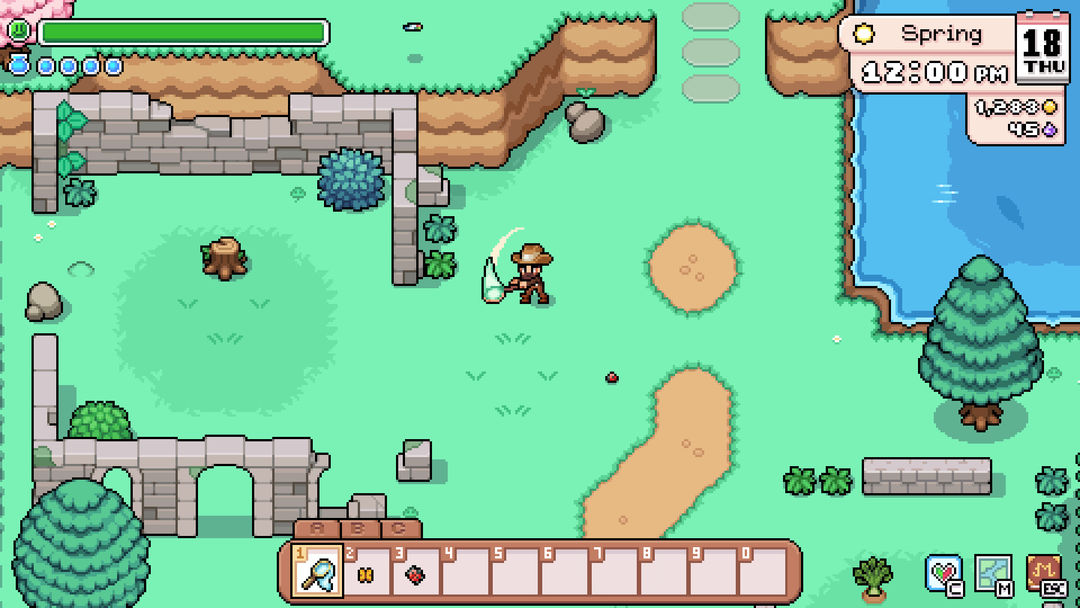
Task: Open the heart relationships menu
Action: pos(943,574)
